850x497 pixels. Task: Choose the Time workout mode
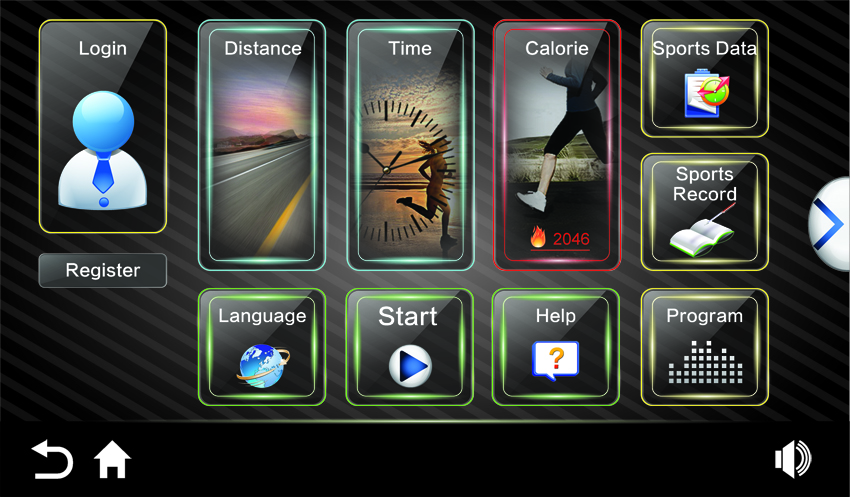pyautogui.click(x=409, y=145)
